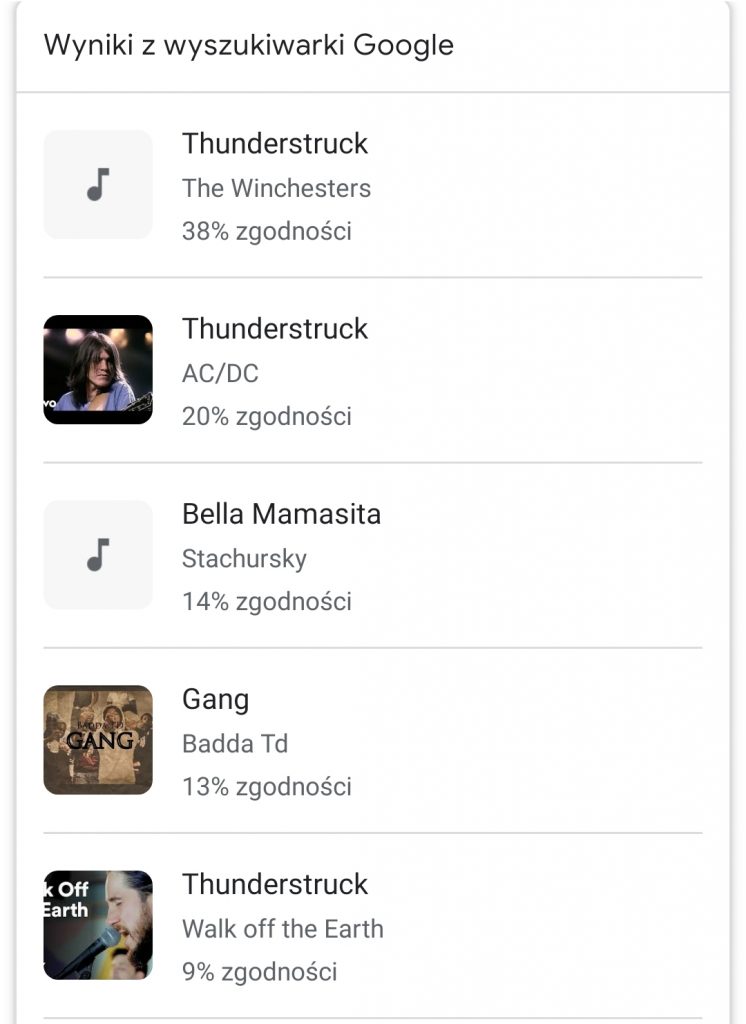This screenshot has width=746, height=1024.
Task: Select the AC/DC video thumbnail
Action: pyautogui.click(x=97, y=369)
